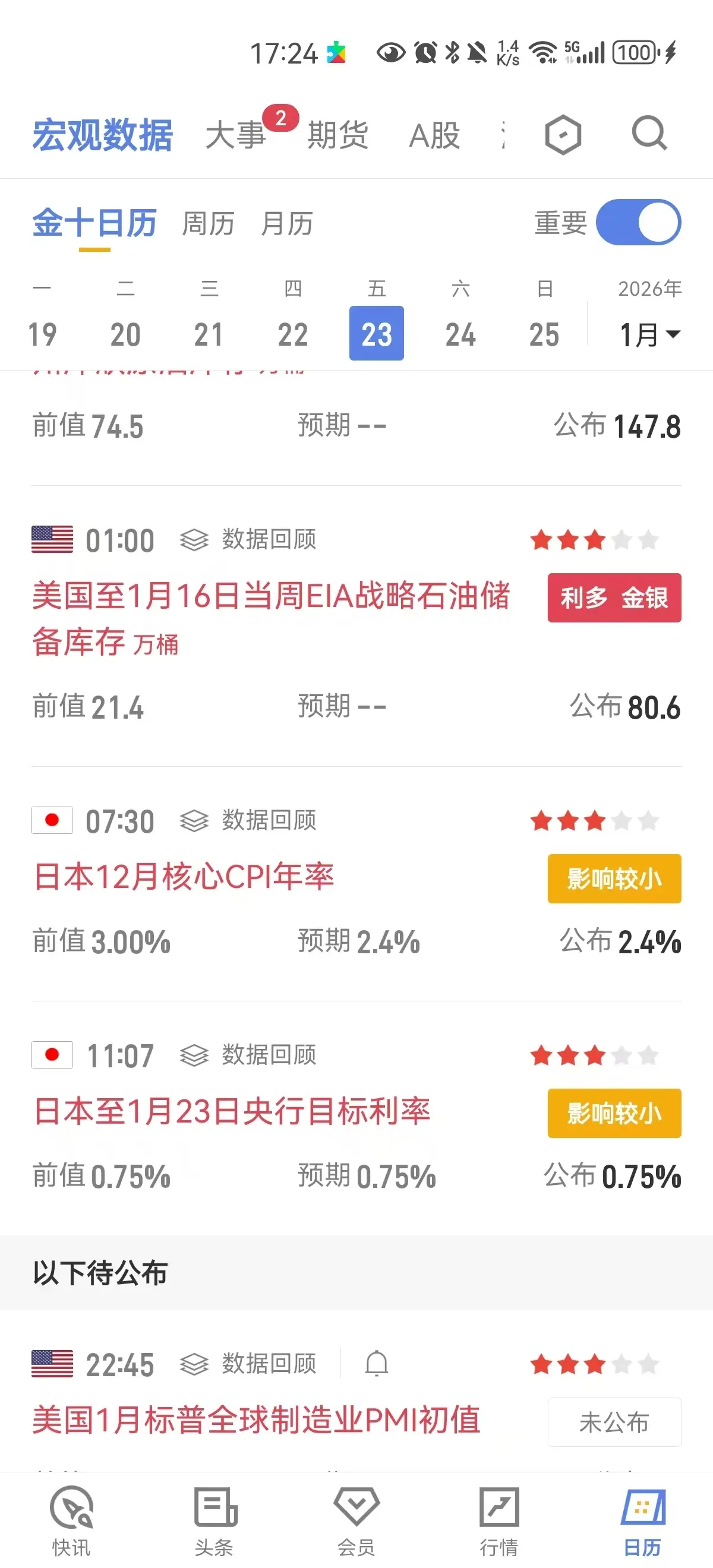Open the search icon
Image resolution: width=713 pixels, height=1568 pixels.
pyautogui.click(x=649, y=133)
